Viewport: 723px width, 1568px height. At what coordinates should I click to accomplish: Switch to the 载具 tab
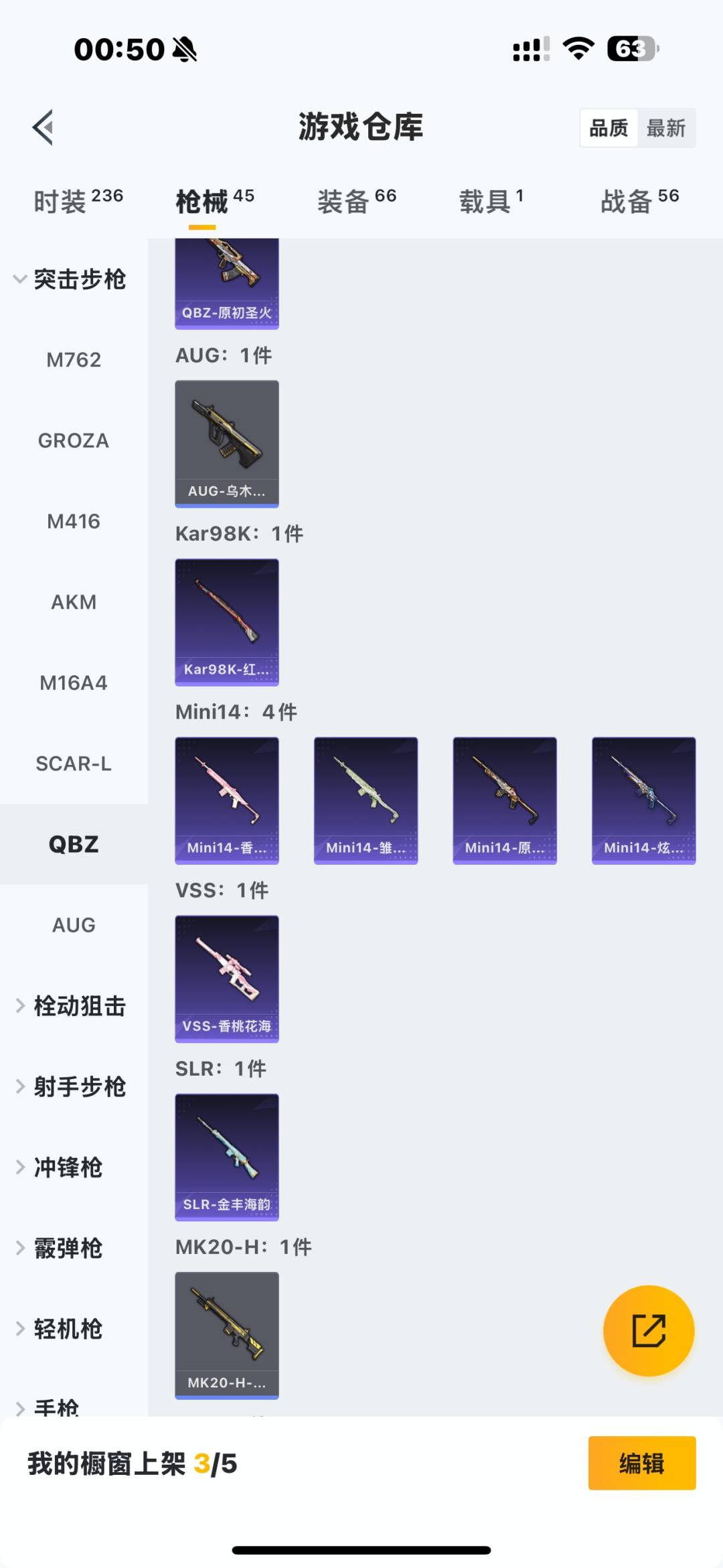[491, 201]
